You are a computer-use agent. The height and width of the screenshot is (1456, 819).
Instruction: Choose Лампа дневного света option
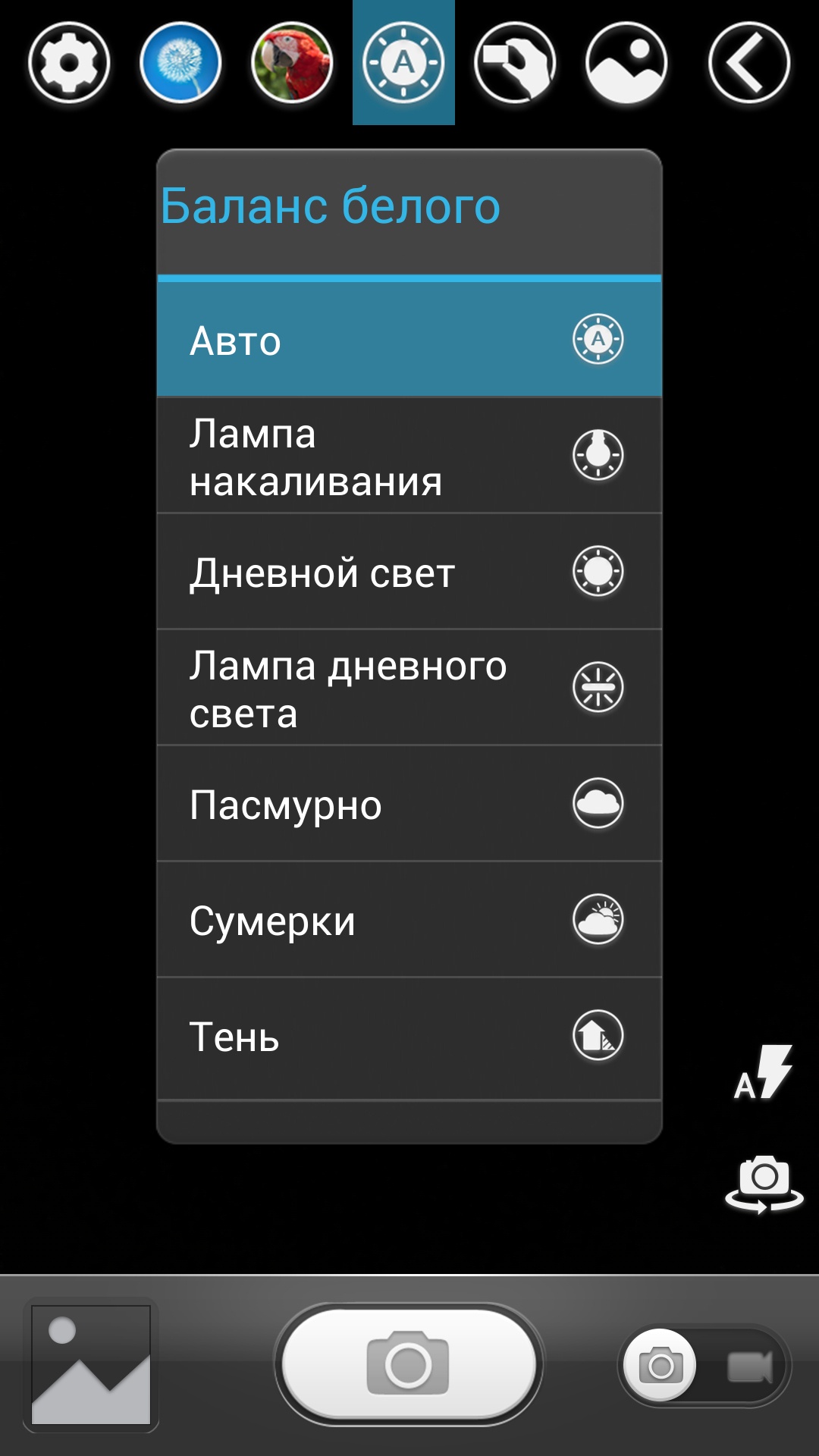pos(409,689)
